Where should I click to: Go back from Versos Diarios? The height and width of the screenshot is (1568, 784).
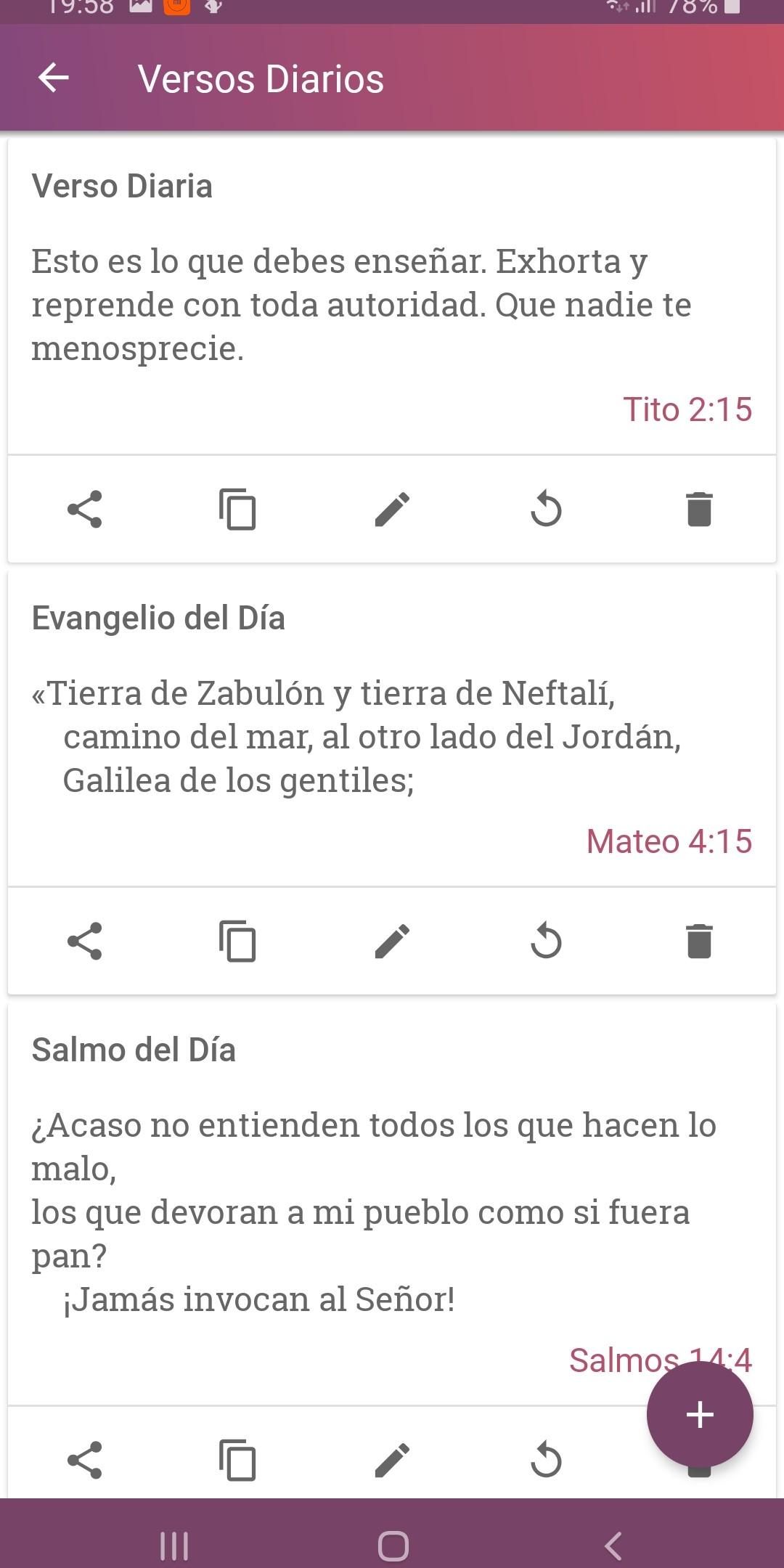coord(54,78)
